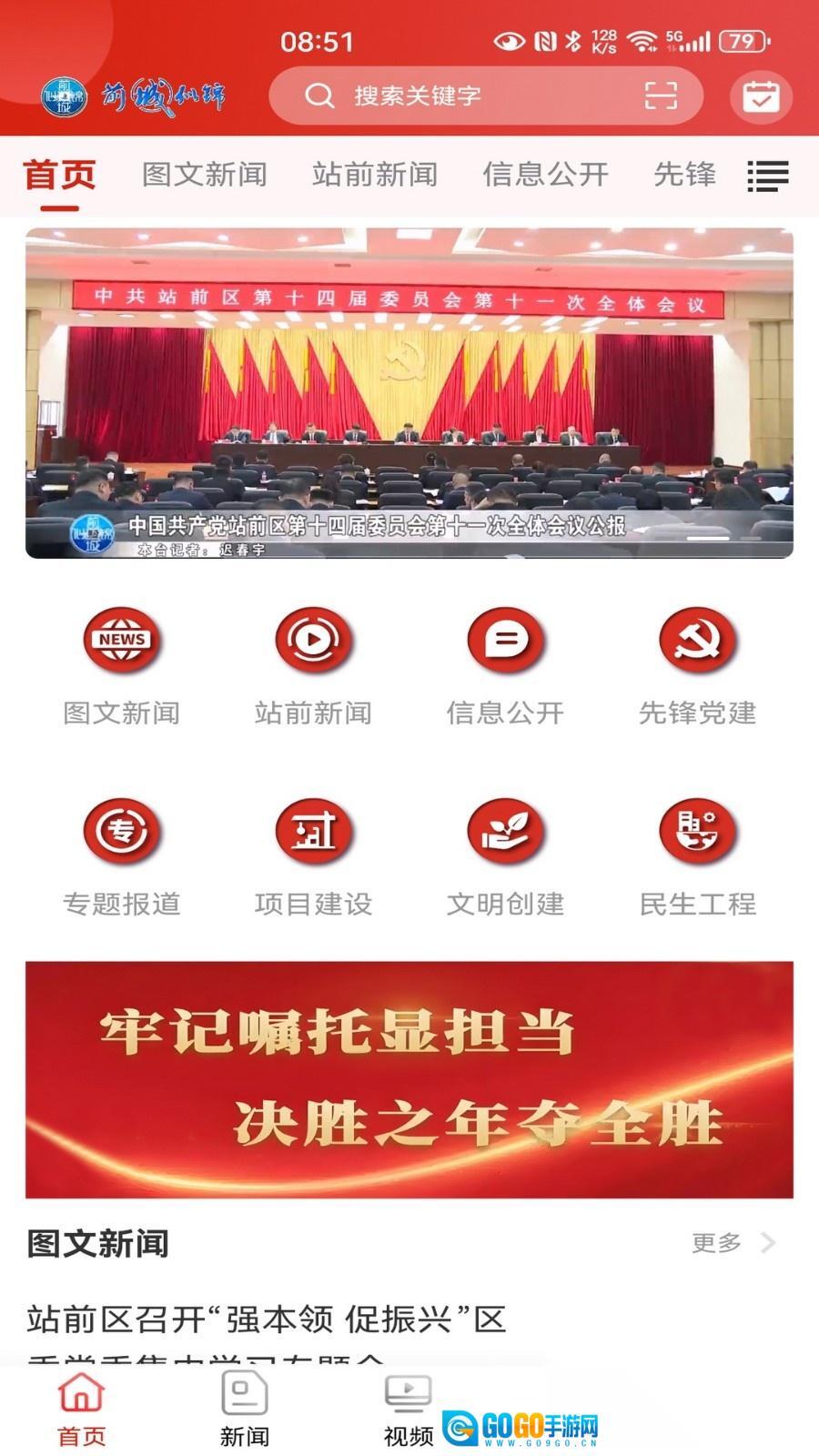
Task: Open the QR scan icon in search bar
Action: pos(661,96)
